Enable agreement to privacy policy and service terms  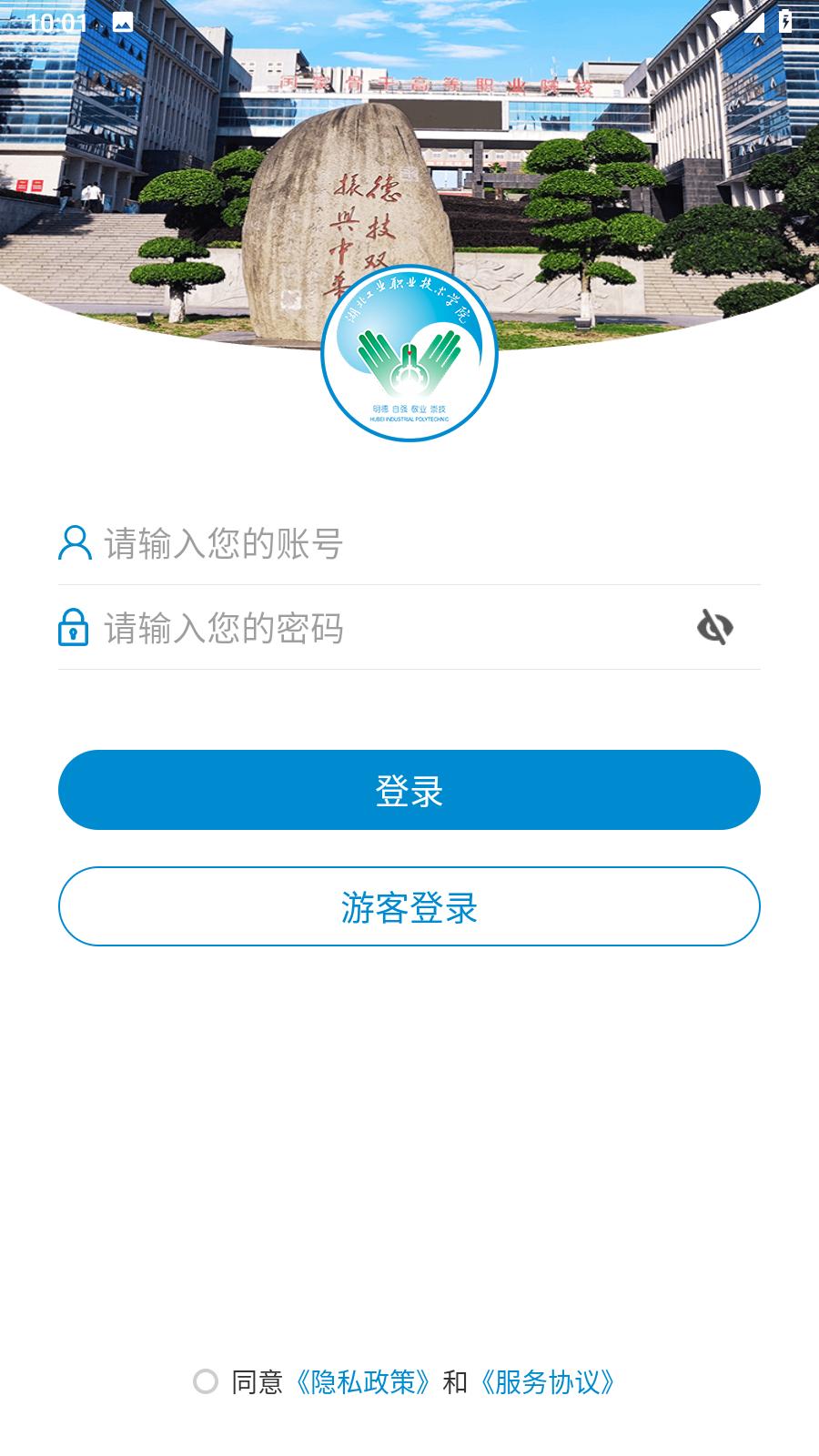tap(205, 1381)
